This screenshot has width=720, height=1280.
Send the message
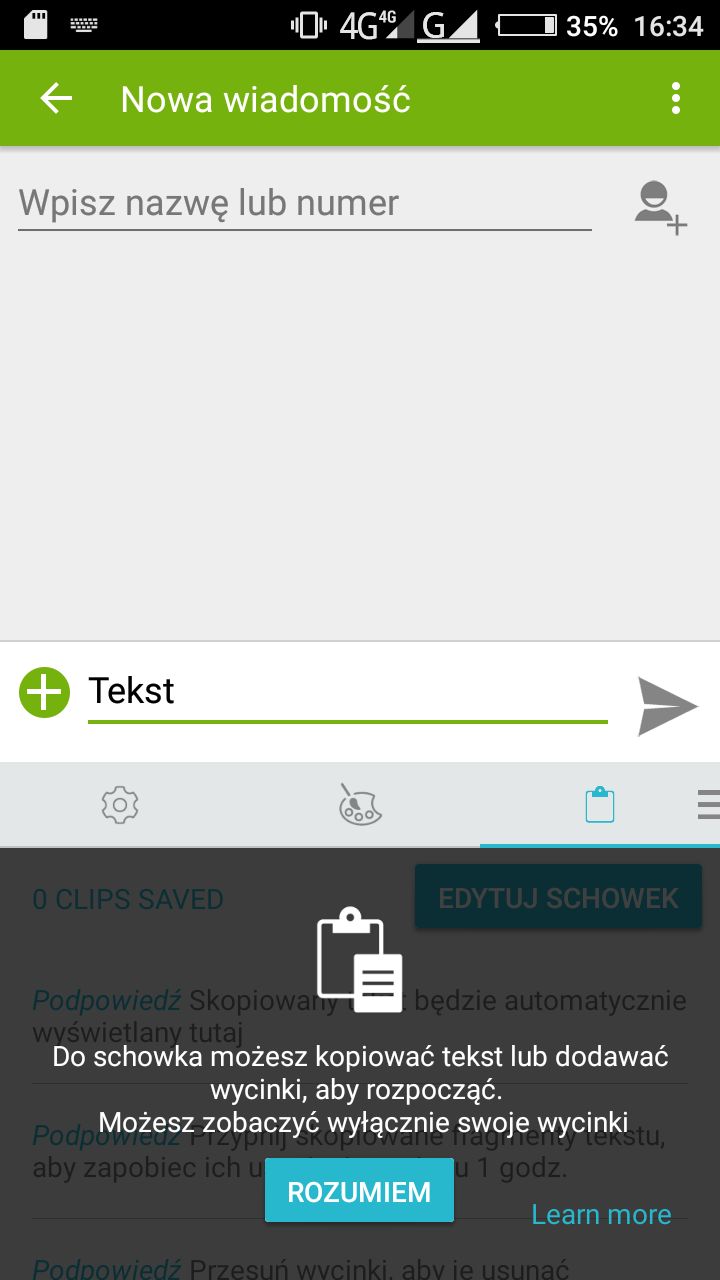pyautogui.click(x=667, y=706)
